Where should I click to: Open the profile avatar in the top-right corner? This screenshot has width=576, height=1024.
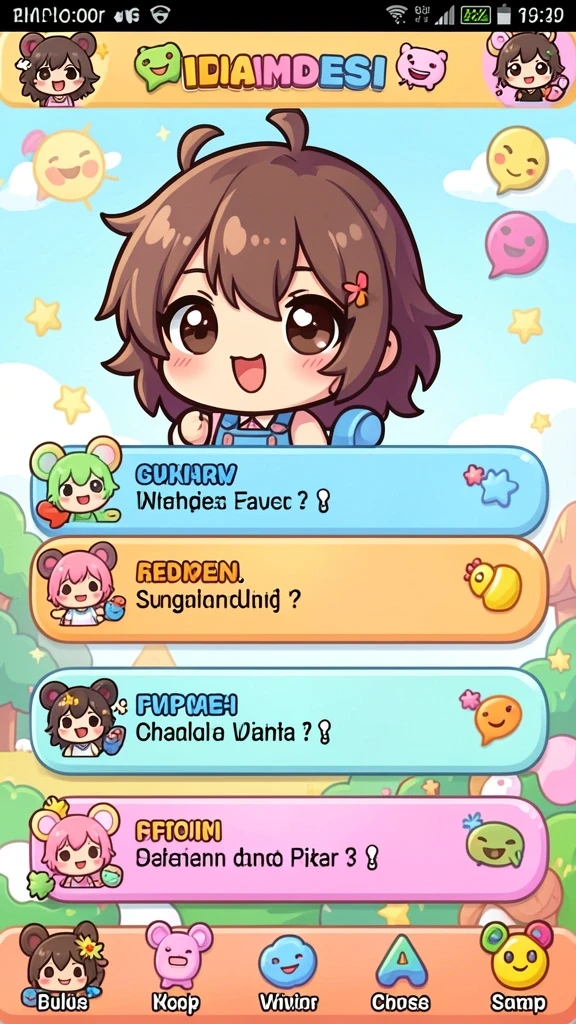pos(526,69)
